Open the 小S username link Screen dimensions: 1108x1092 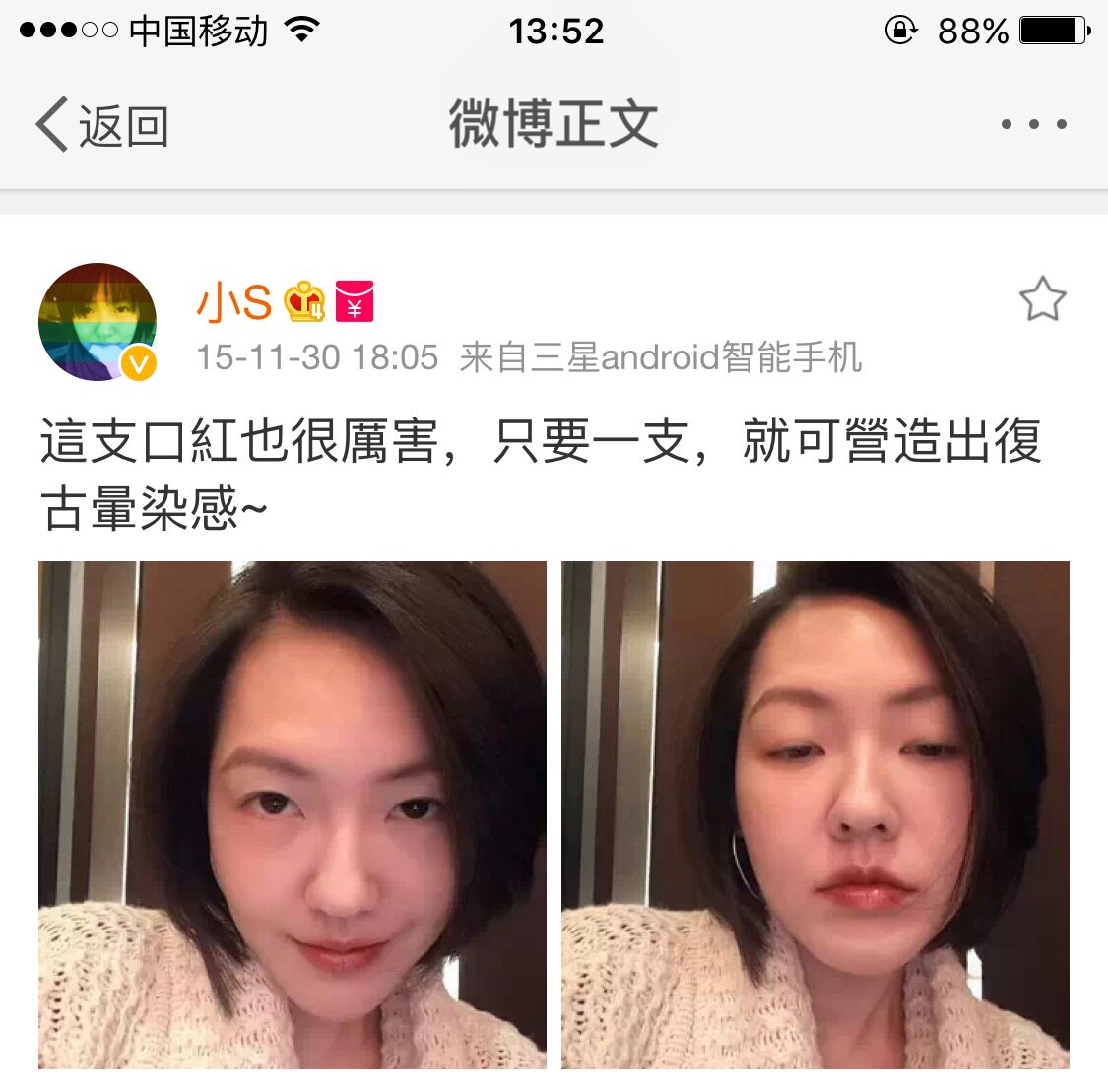pos(233,301)
